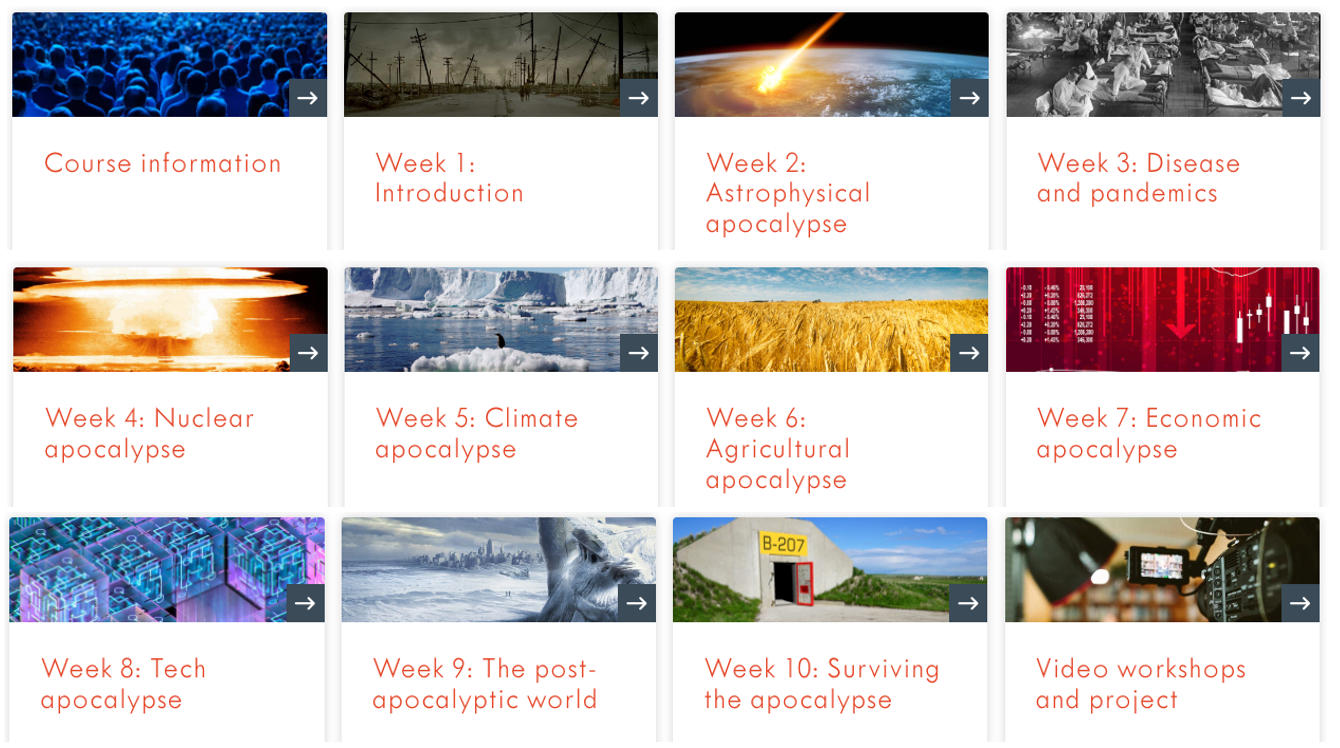Open Week 1: Introduction card
Viewport: 1340px width, 748px height.
(449, 178)
